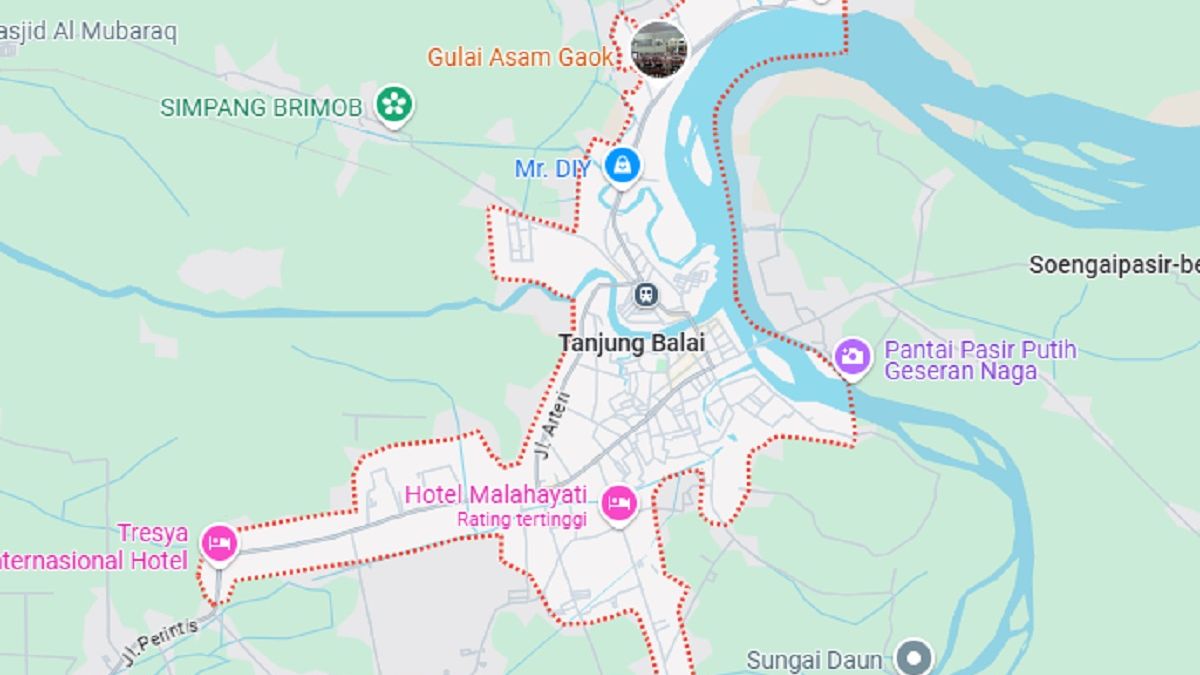This screenshot has height=675, width=1200.
Task: Open the Gulai Asam Gaok photo marker
Action: [x=659, y=48]
